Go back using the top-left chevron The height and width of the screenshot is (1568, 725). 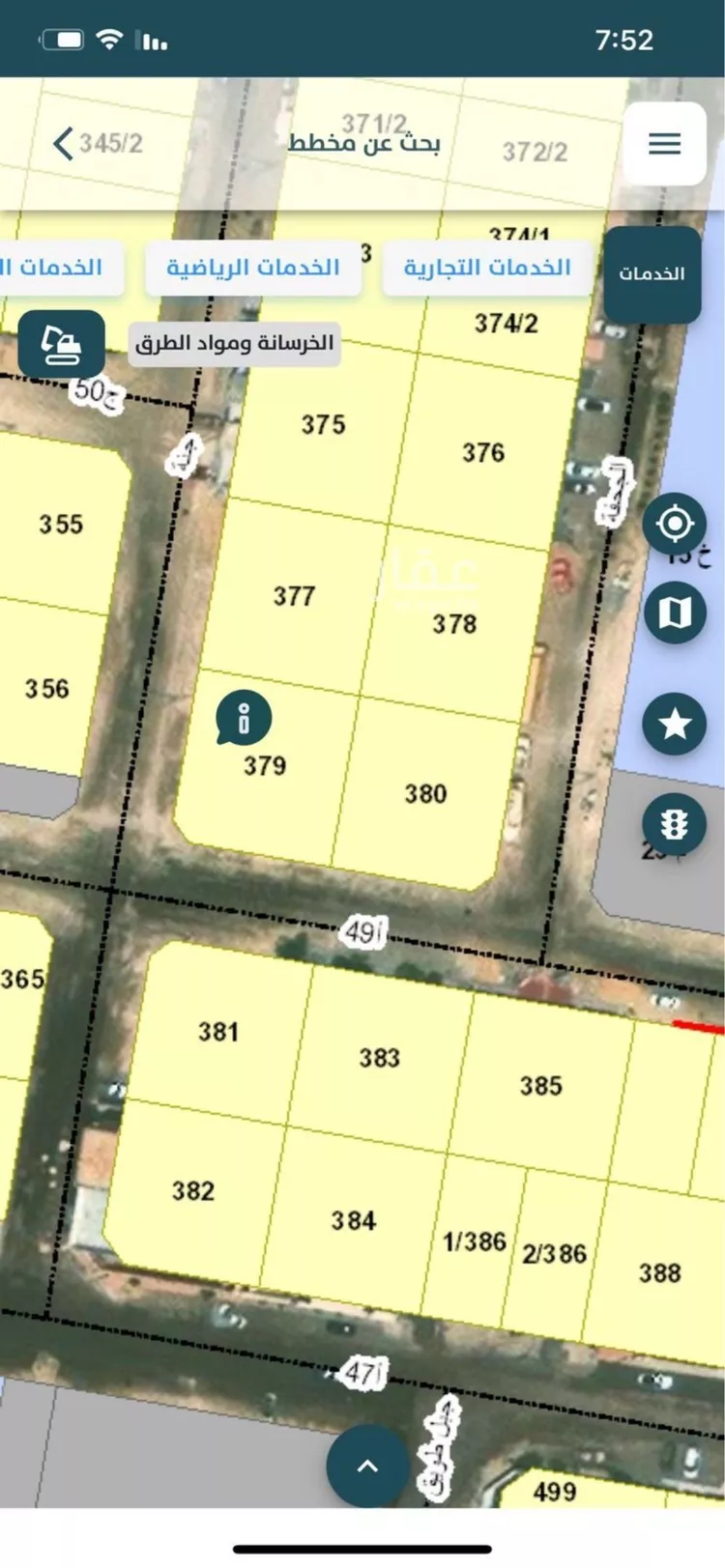tap(64, 144)
